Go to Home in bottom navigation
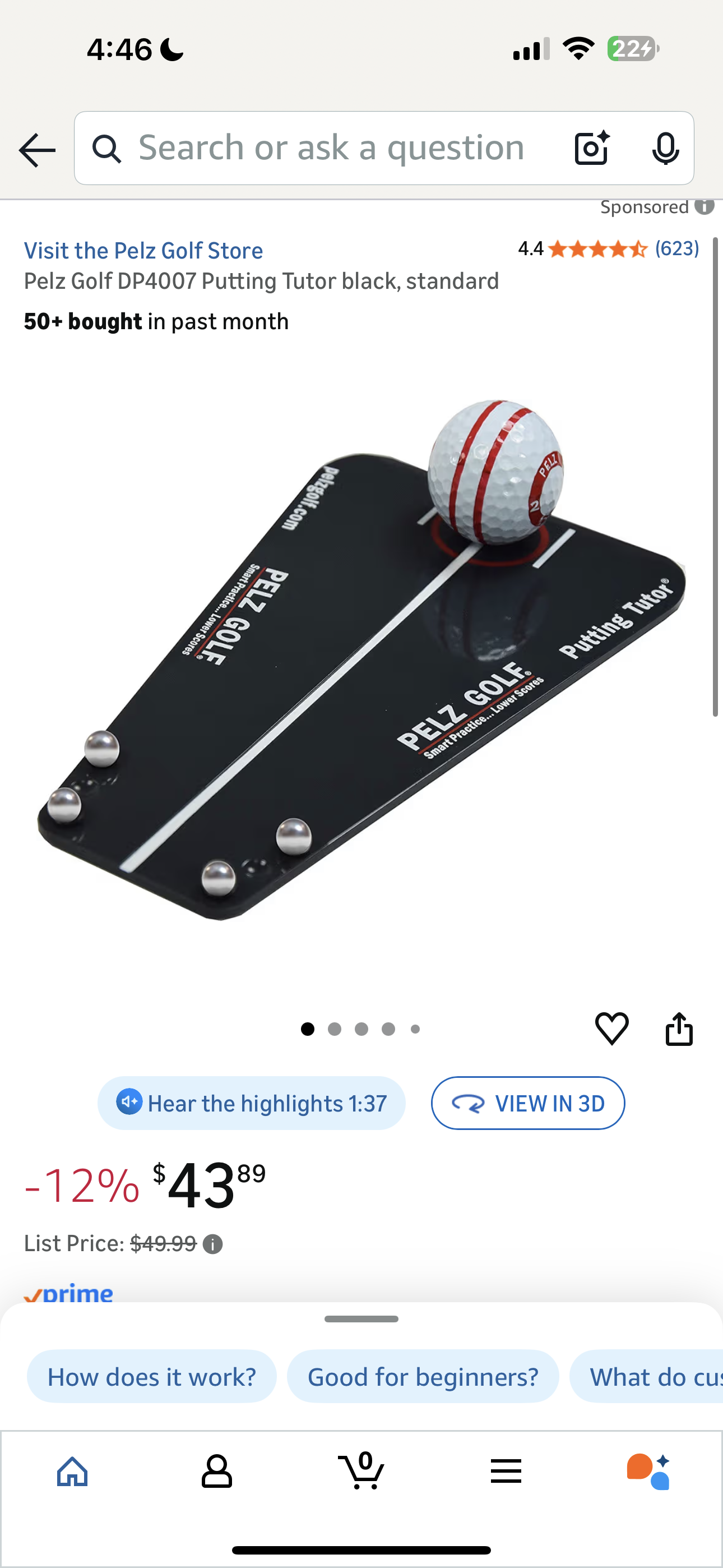This screenshot has height=1568, width=723. (72, 1470)
